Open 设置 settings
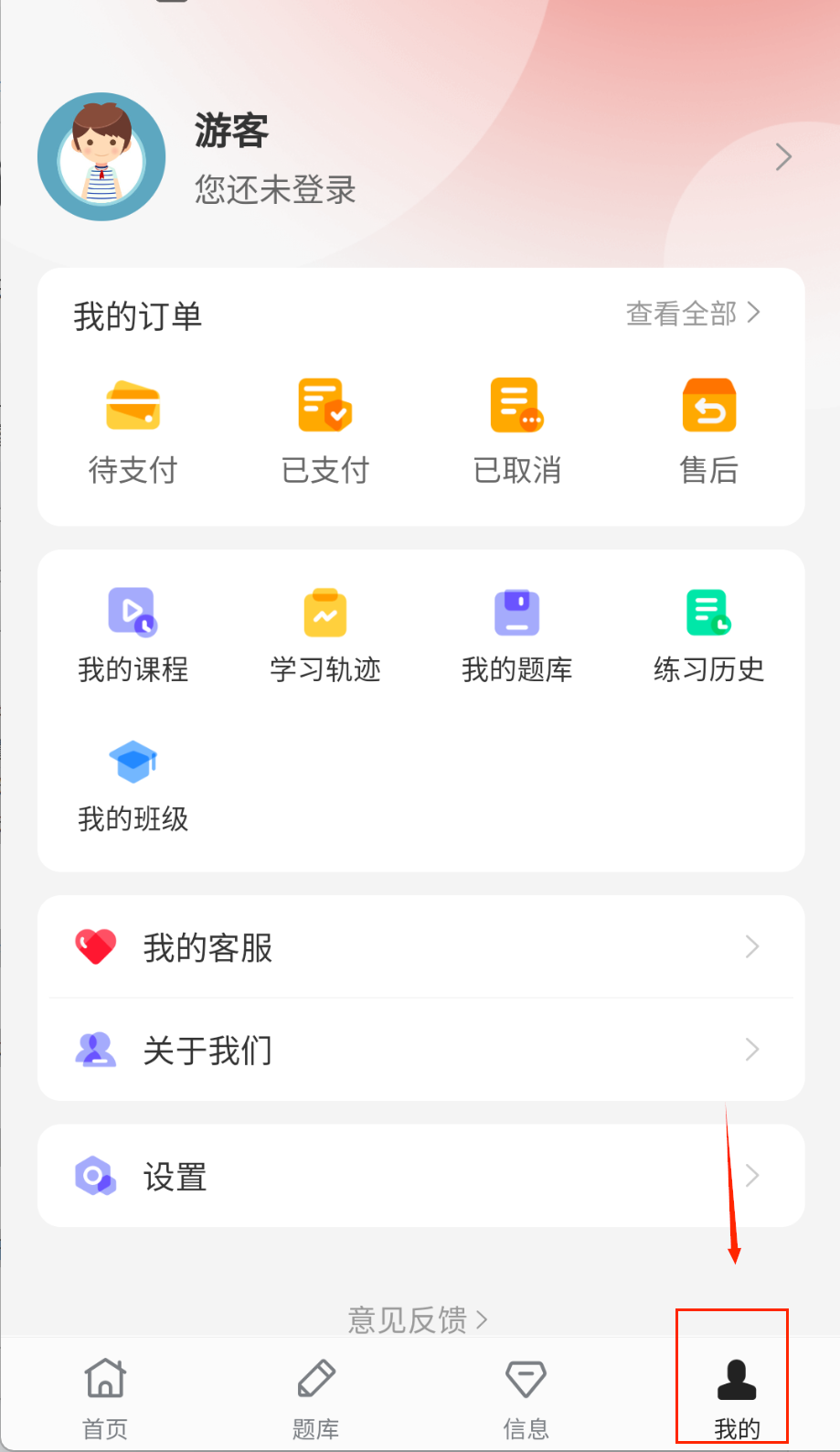The image size is (840, 1452). (x=420, y=1176)
